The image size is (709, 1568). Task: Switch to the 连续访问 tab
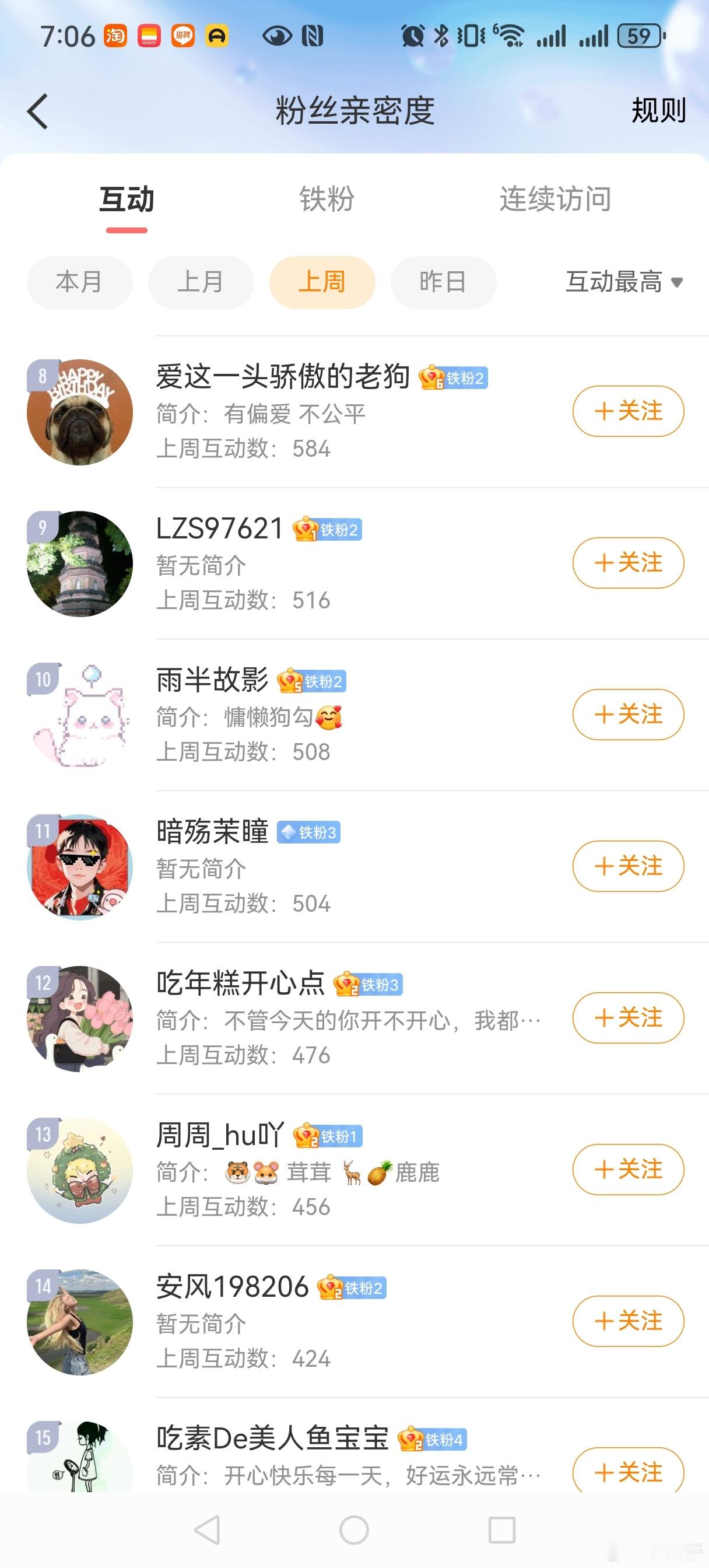tap(555, 199)
